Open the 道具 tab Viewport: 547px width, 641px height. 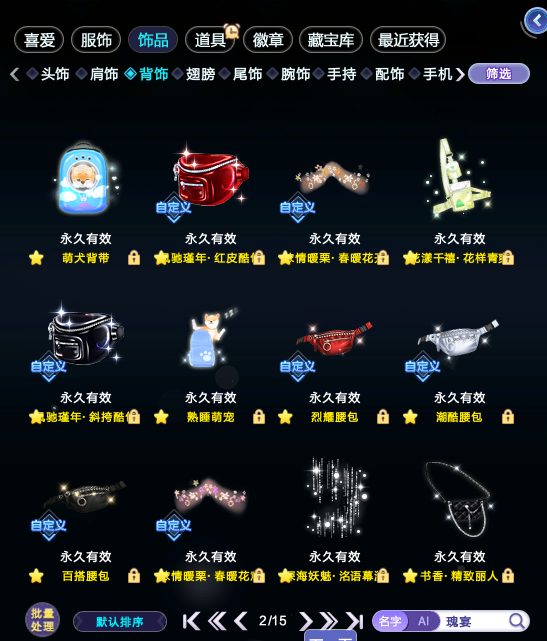[x=210, y=40]
